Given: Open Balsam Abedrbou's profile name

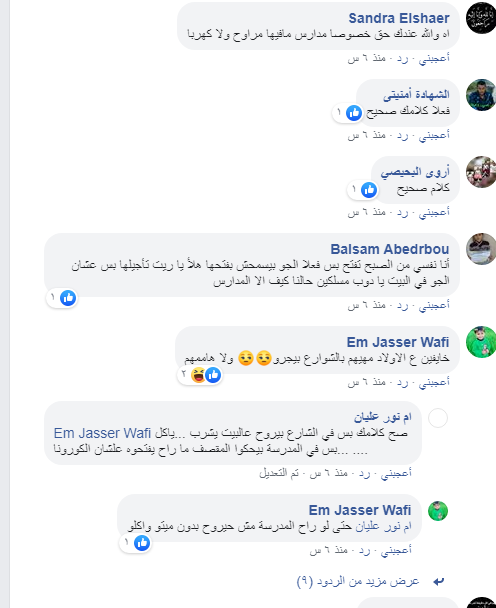Looking at the screenshot, I should point(390,249).
